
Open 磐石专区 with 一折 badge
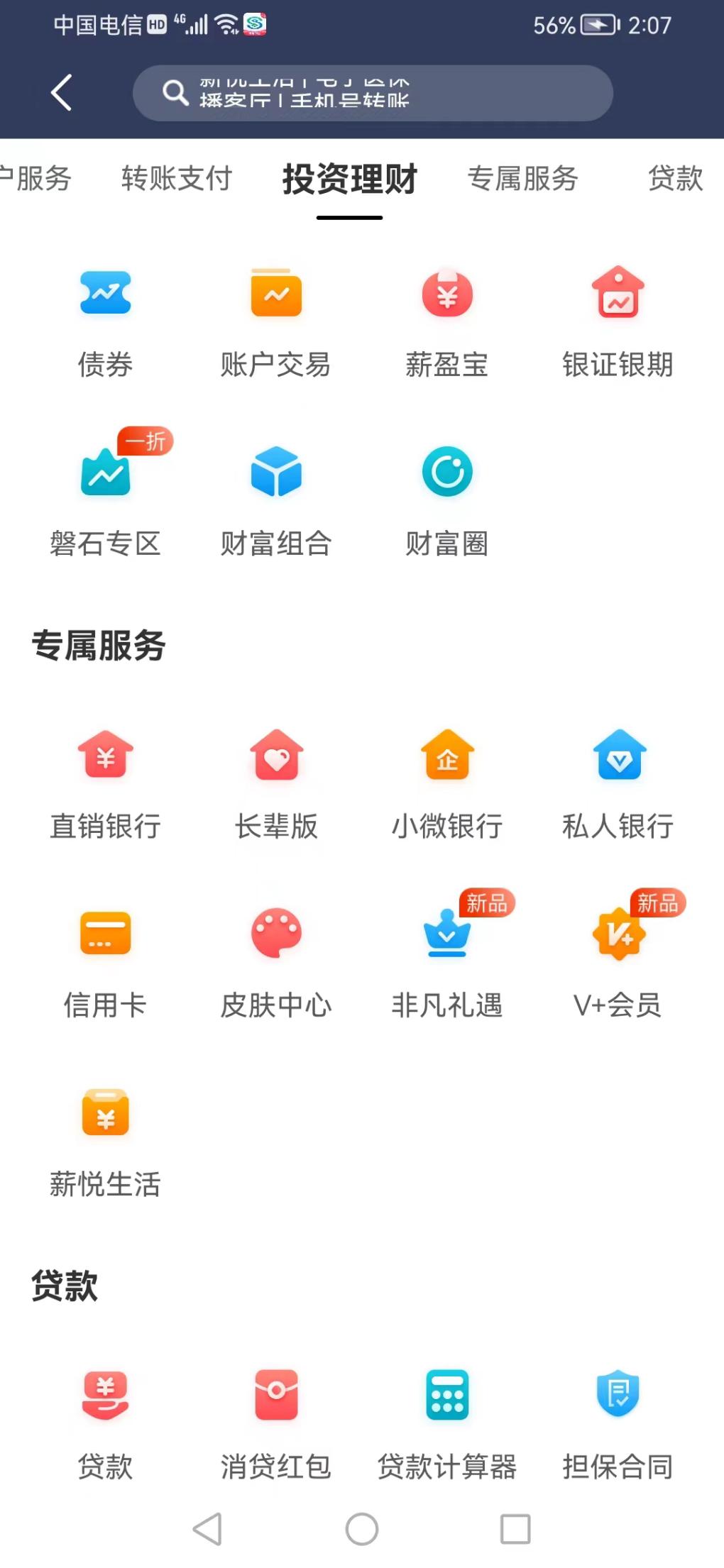106,502
